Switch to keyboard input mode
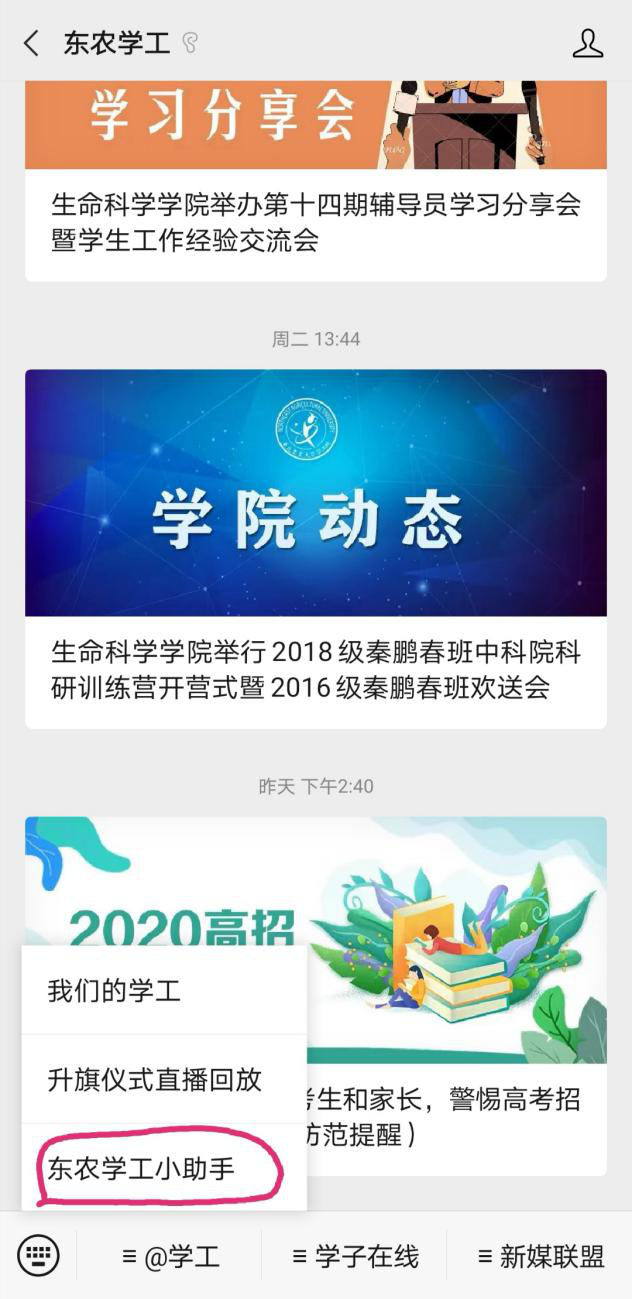 tap(38, 1255)
